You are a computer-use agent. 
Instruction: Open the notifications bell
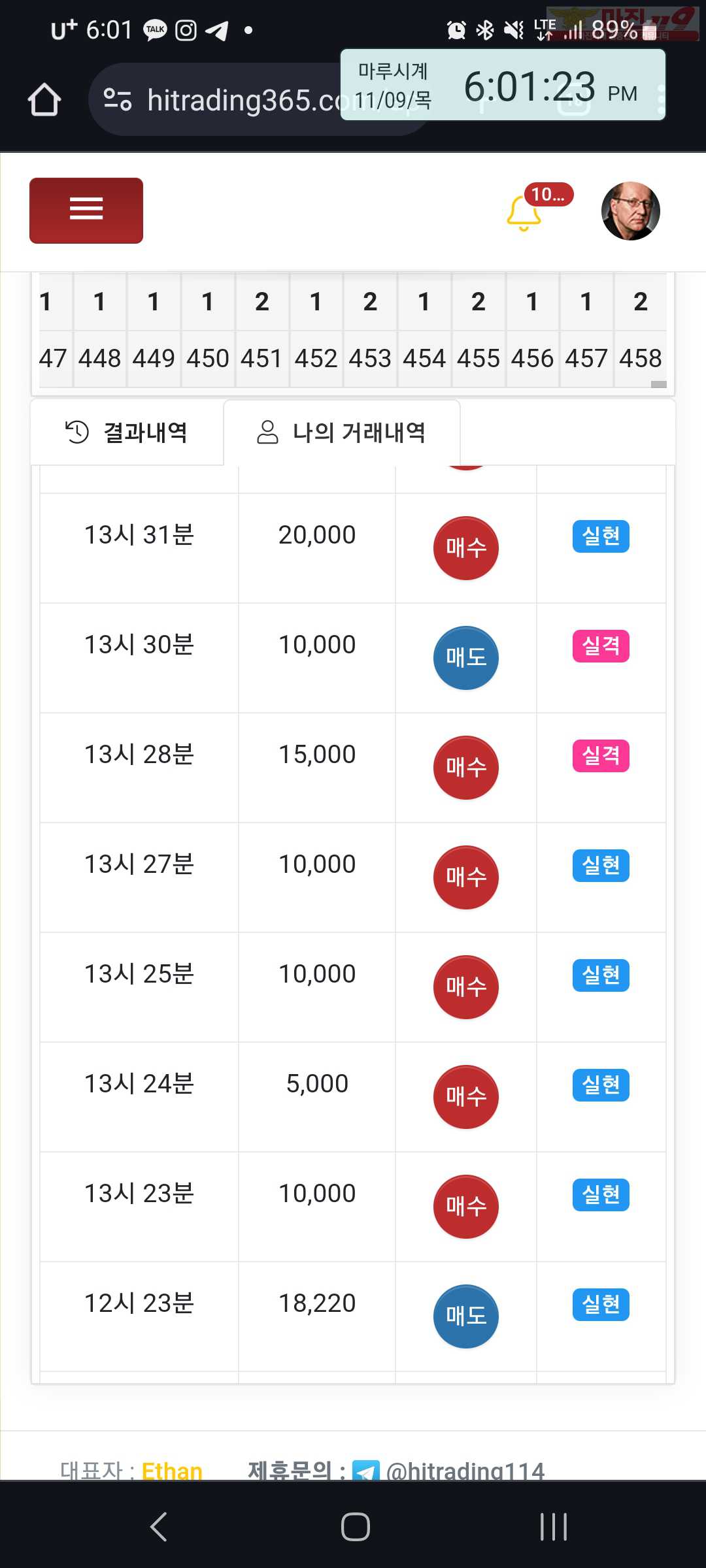pyautogui.click(x=525, y=212)
